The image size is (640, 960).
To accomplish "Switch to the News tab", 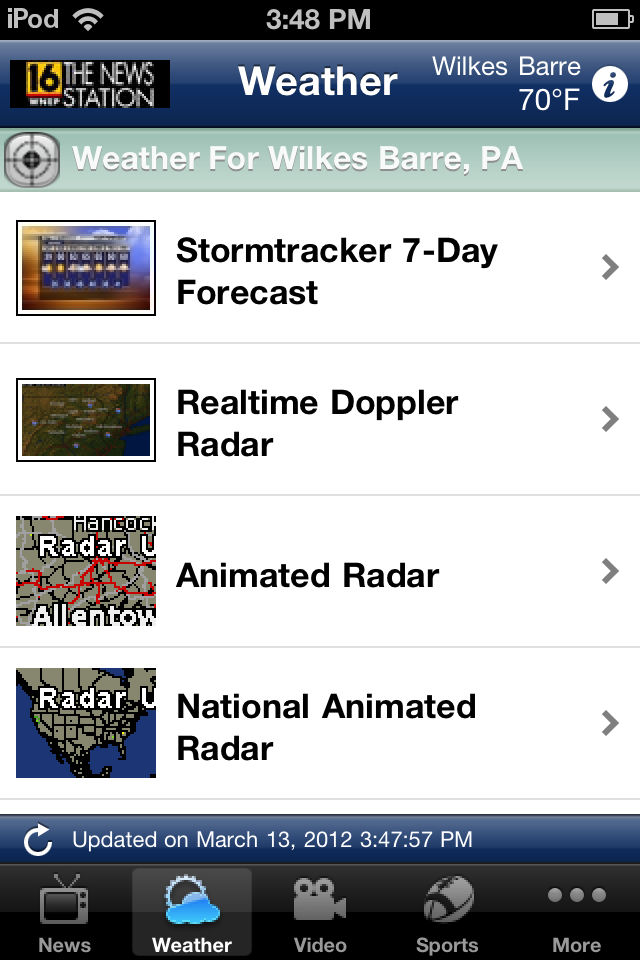I will 64,914.
